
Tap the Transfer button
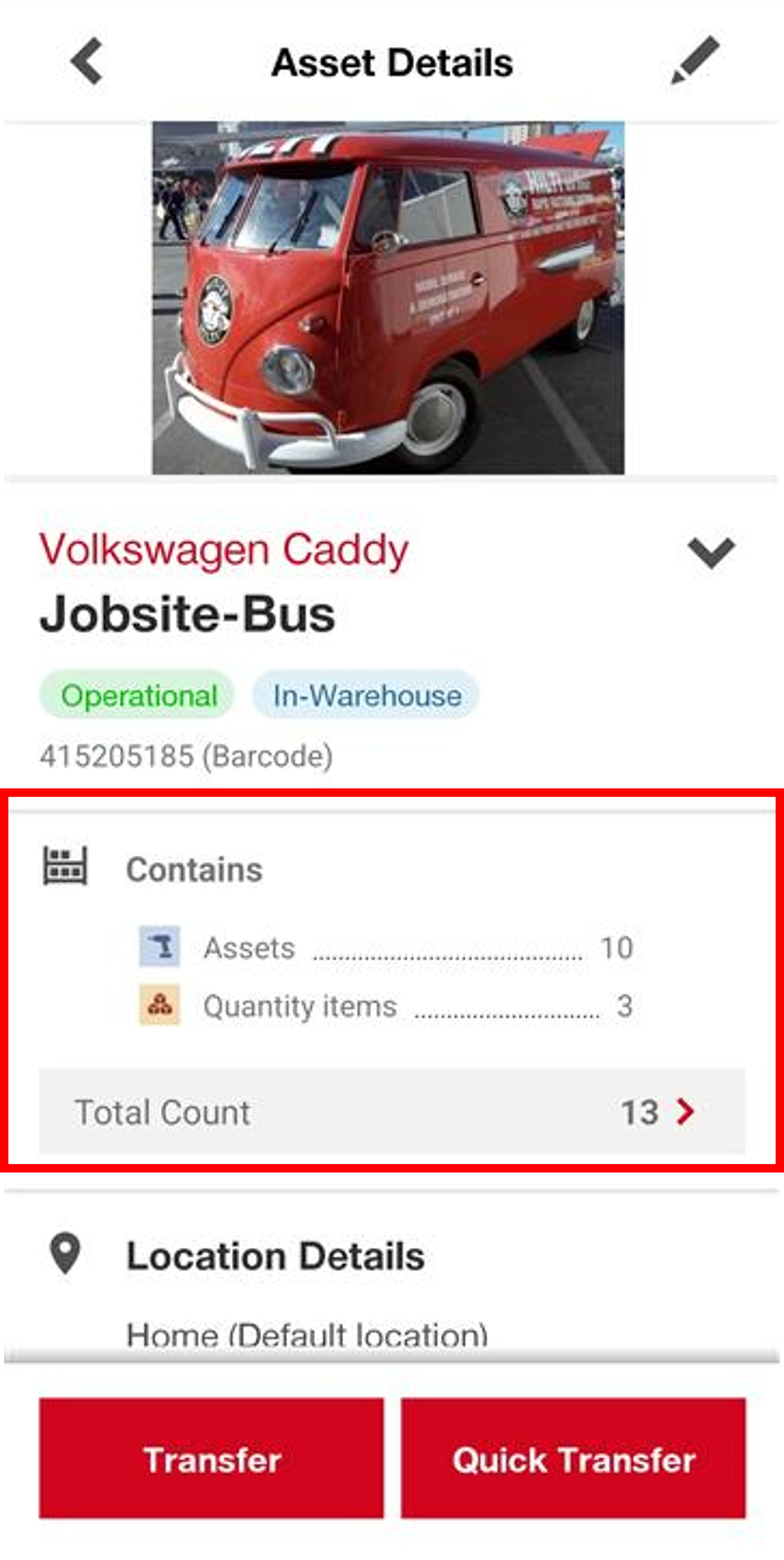[x=212, y=1458]
